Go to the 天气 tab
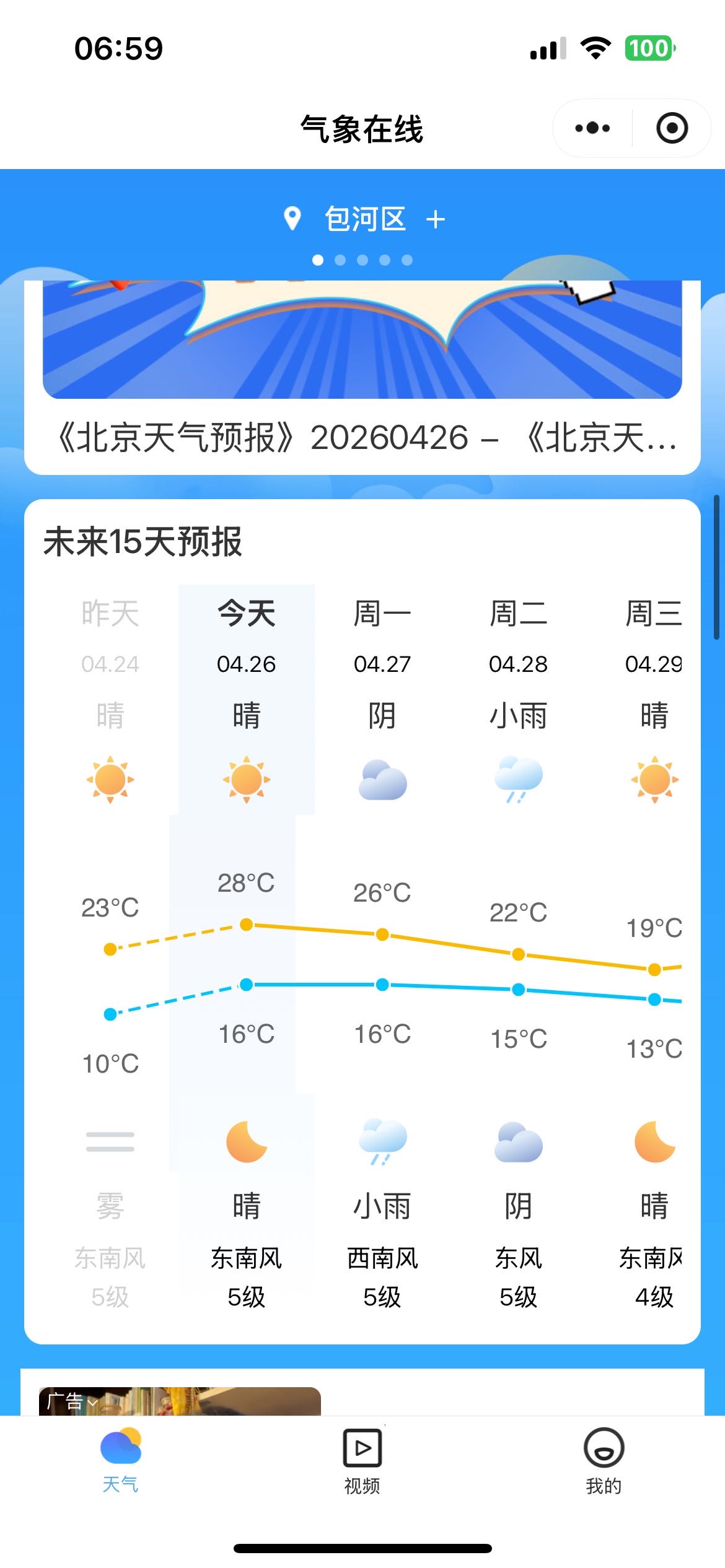Viewport: 725px width, 1568px height. pyautogui.click(x=120, y=1460)
